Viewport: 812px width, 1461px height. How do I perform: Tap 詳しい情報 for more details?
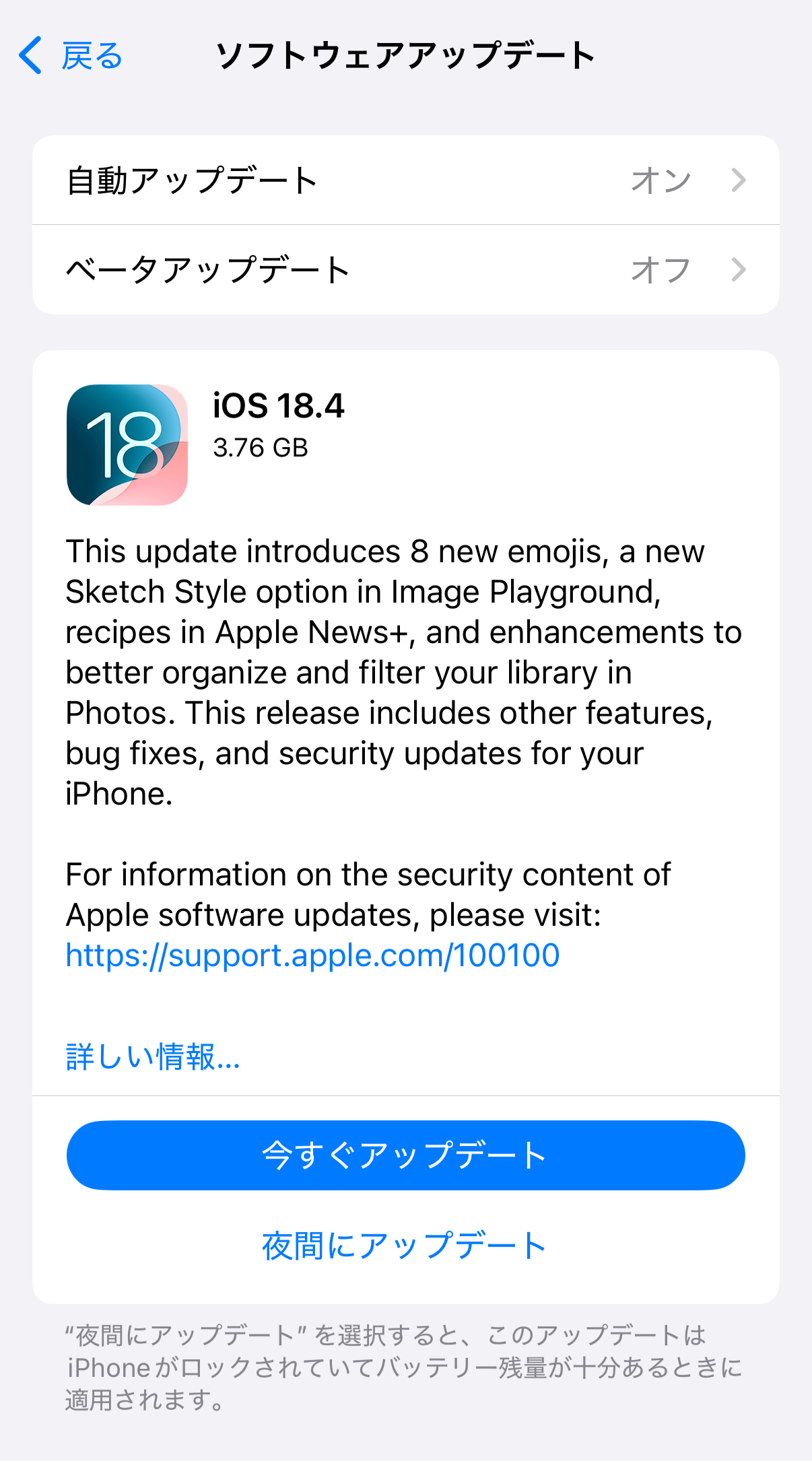(153, 1056)
